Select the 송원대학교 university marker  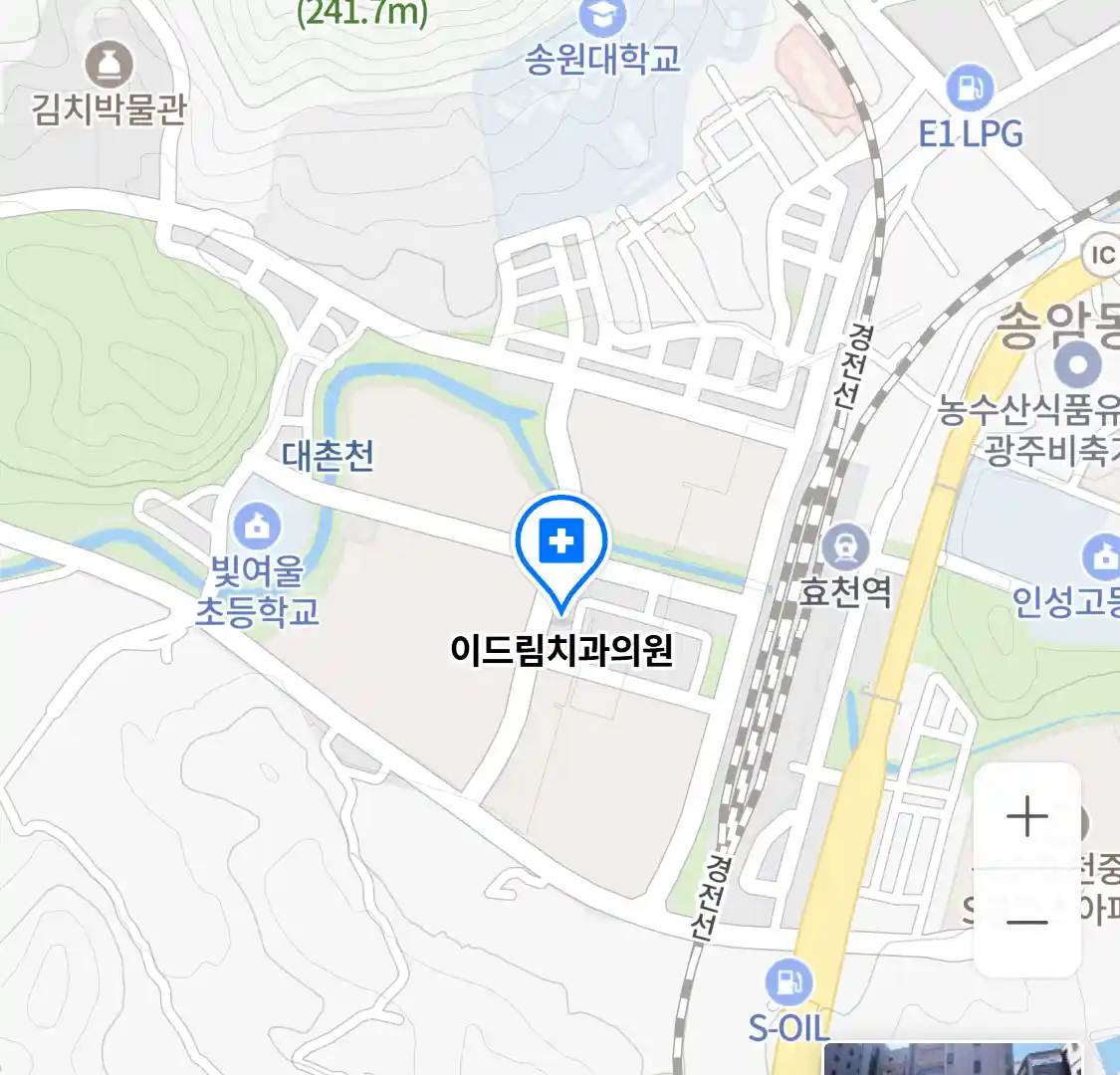[602, 17]
